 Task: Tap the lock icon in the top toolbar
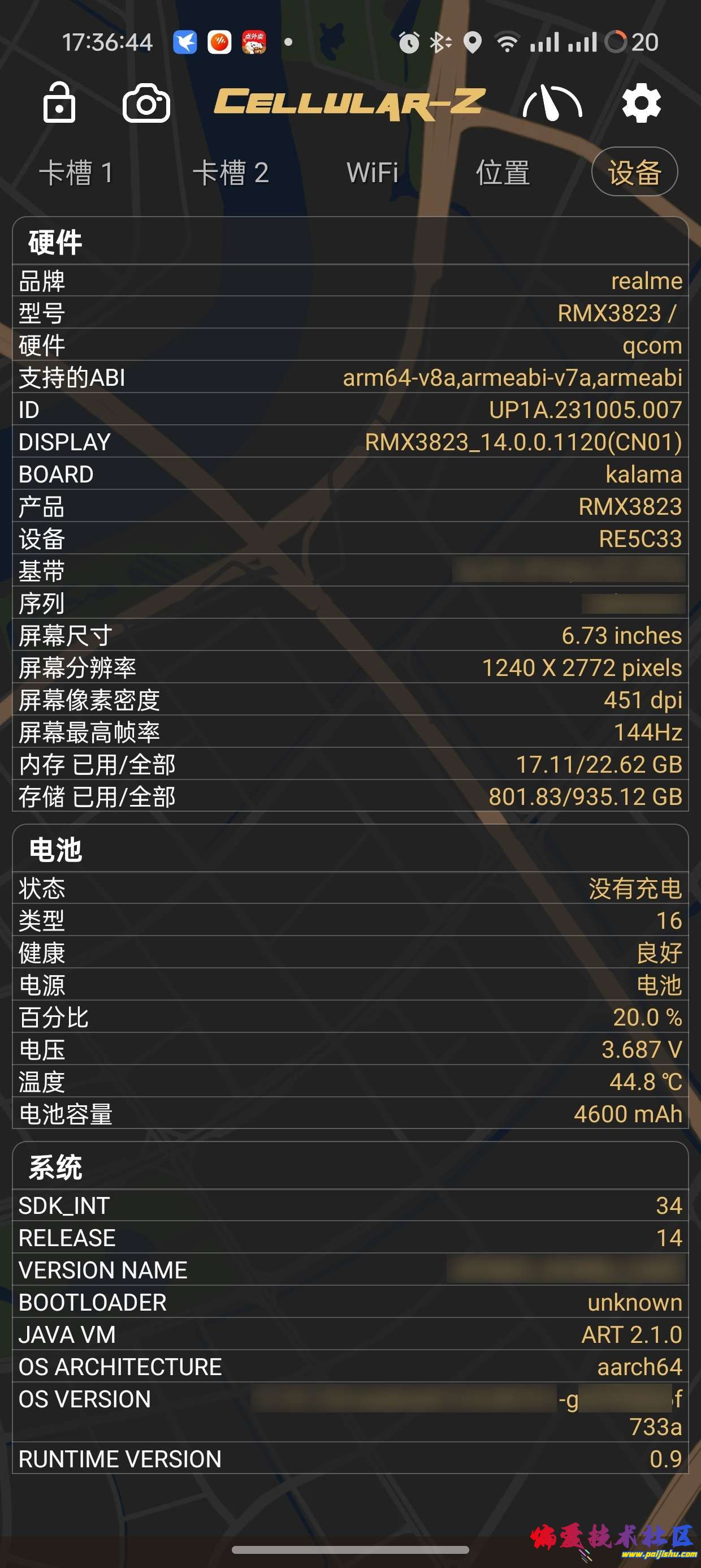tap(58, 104)
